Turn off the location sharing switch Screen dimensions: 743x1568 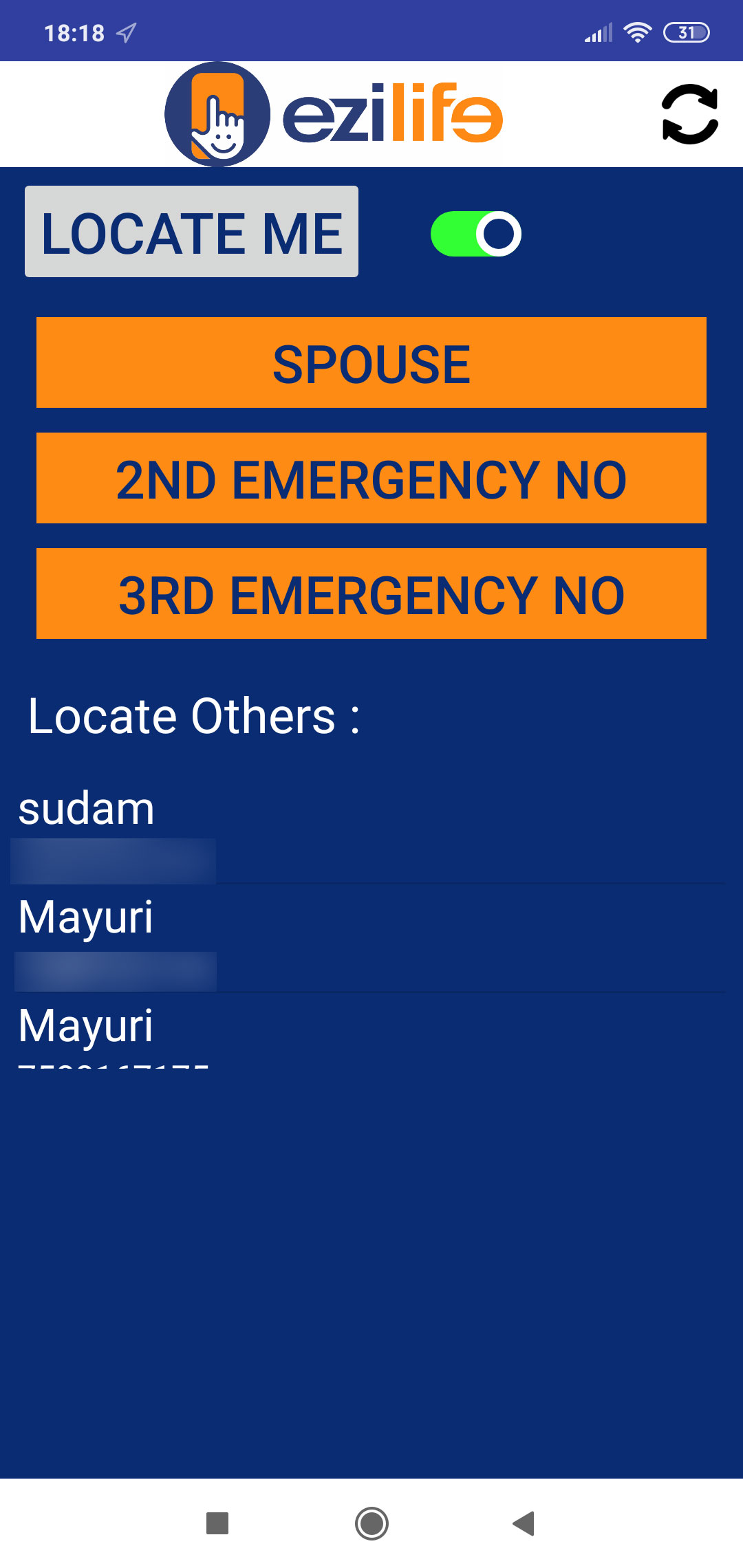(x=476, y=234)
